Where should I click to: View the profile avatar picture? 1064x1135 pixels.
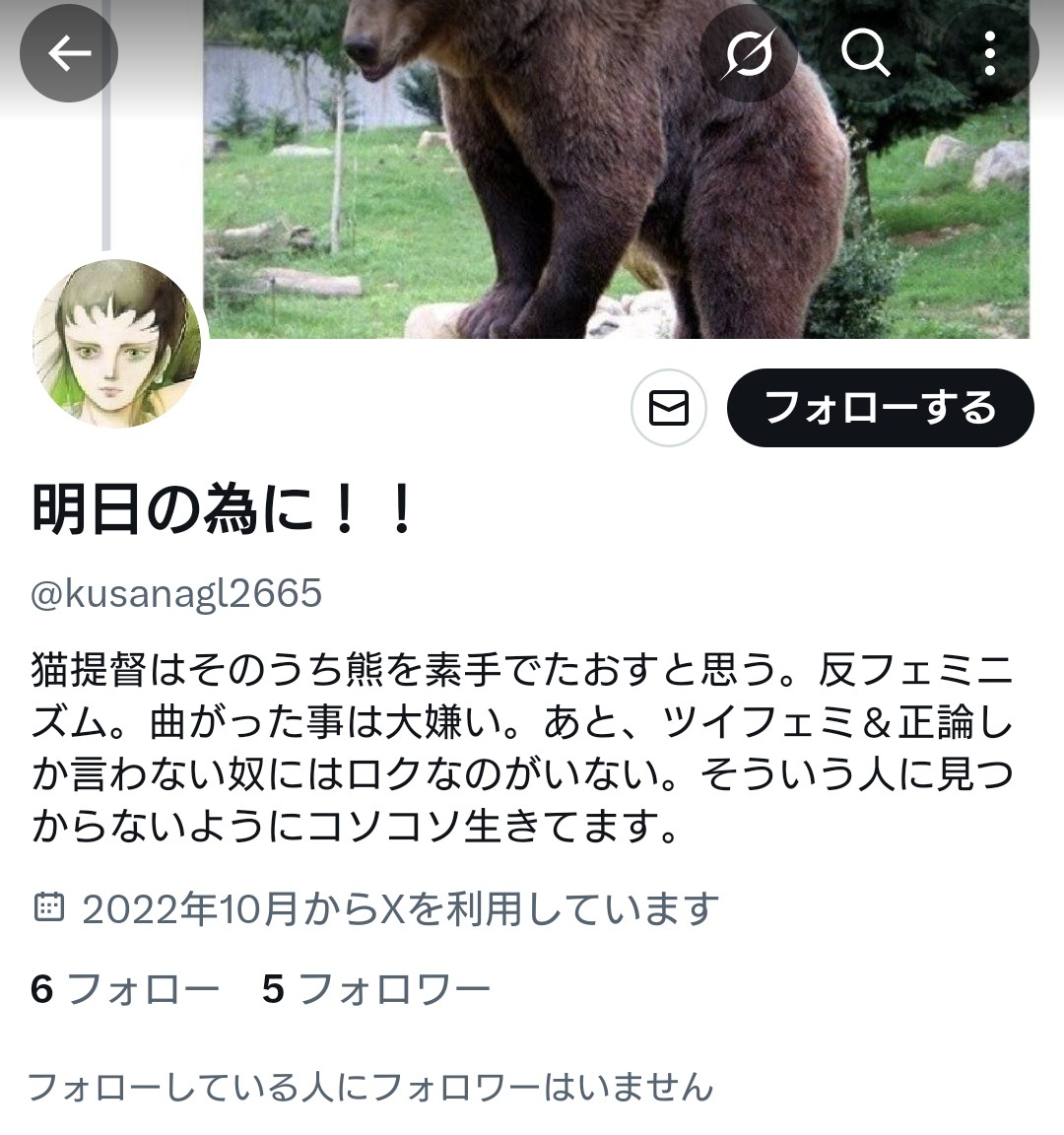click(116, 344)
